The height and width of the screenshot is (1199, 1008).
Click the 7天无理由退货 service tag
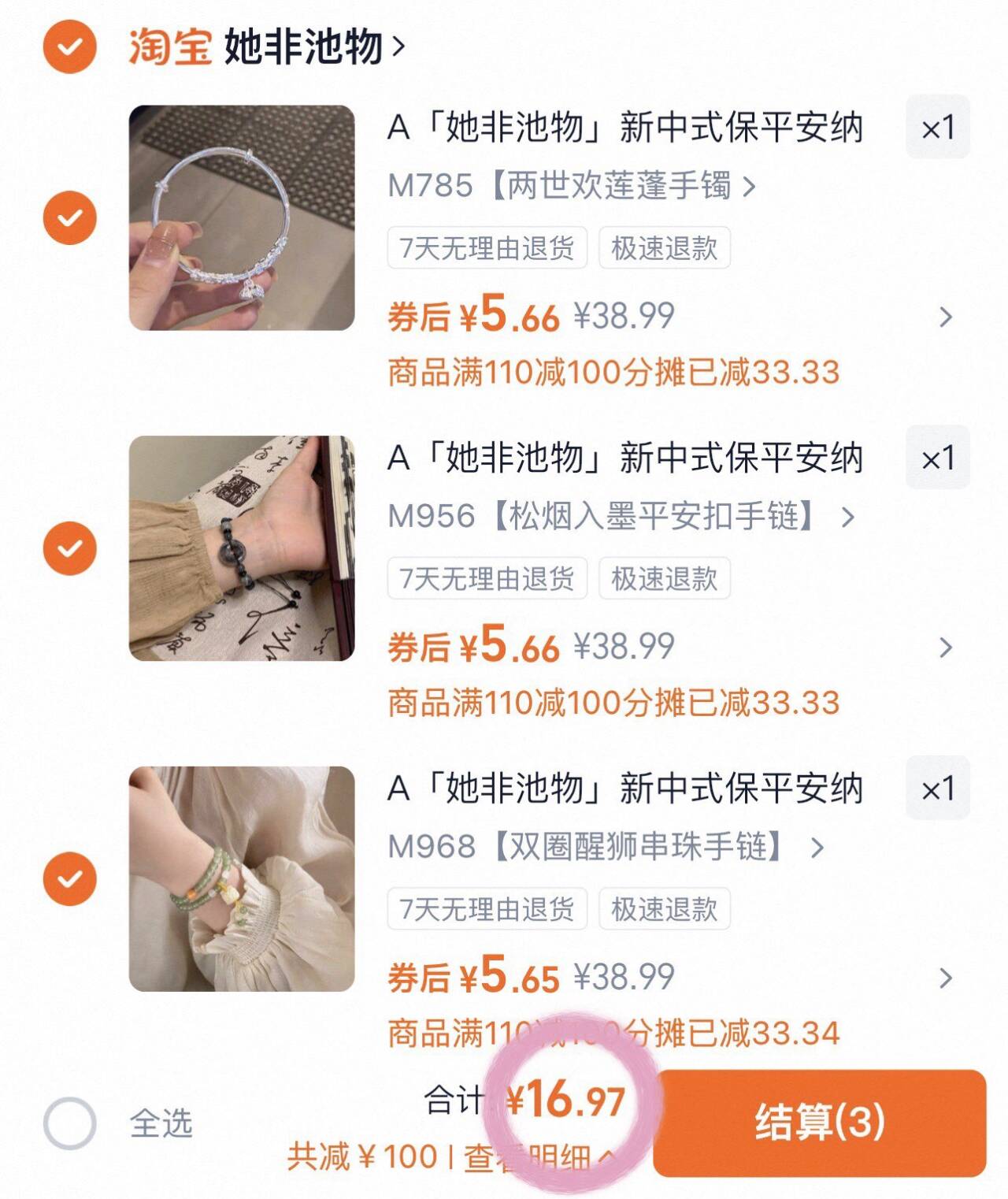pyautogui.click(x=486, y=247)
